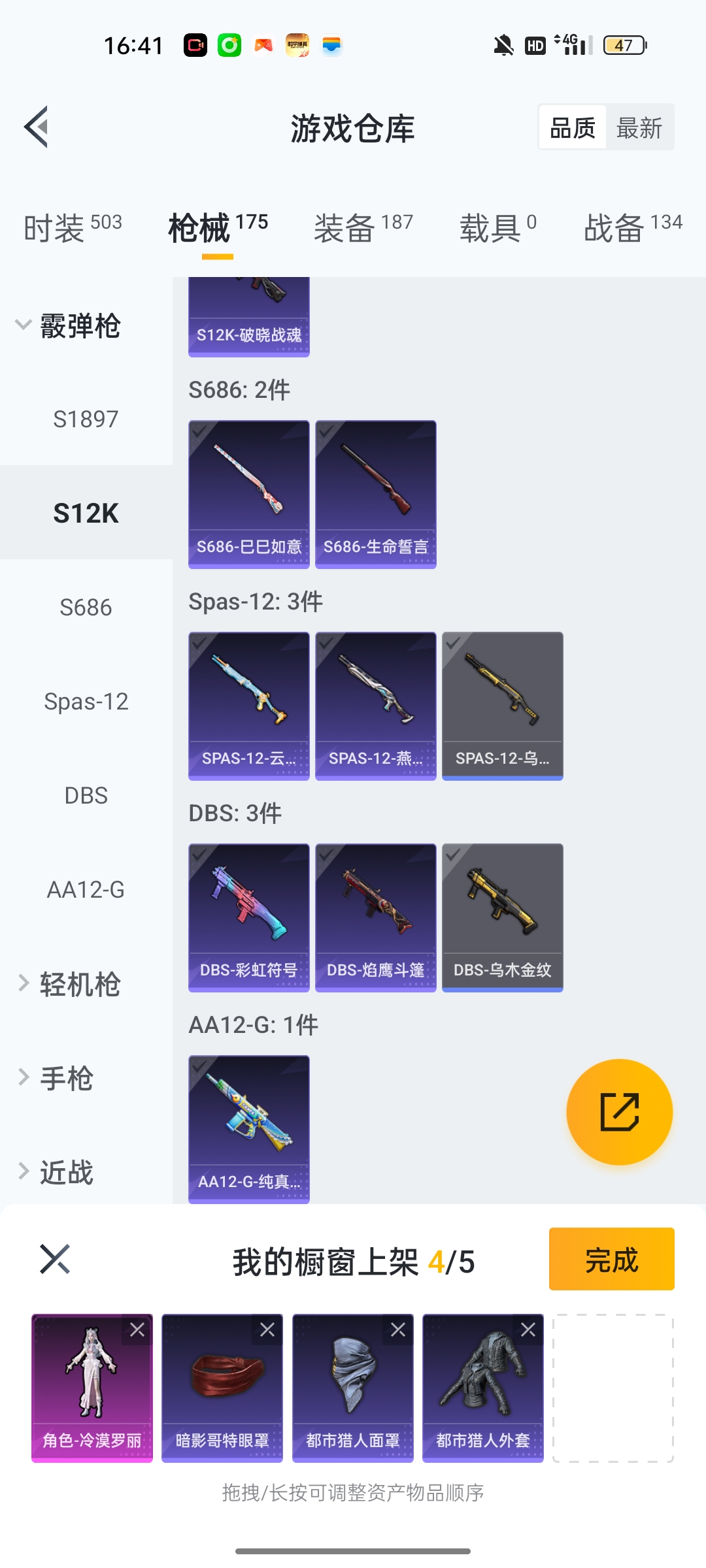Jump to the DBS subcategory
The width and height of the screenshot is (706, 1568).
(x=86, y=796)
